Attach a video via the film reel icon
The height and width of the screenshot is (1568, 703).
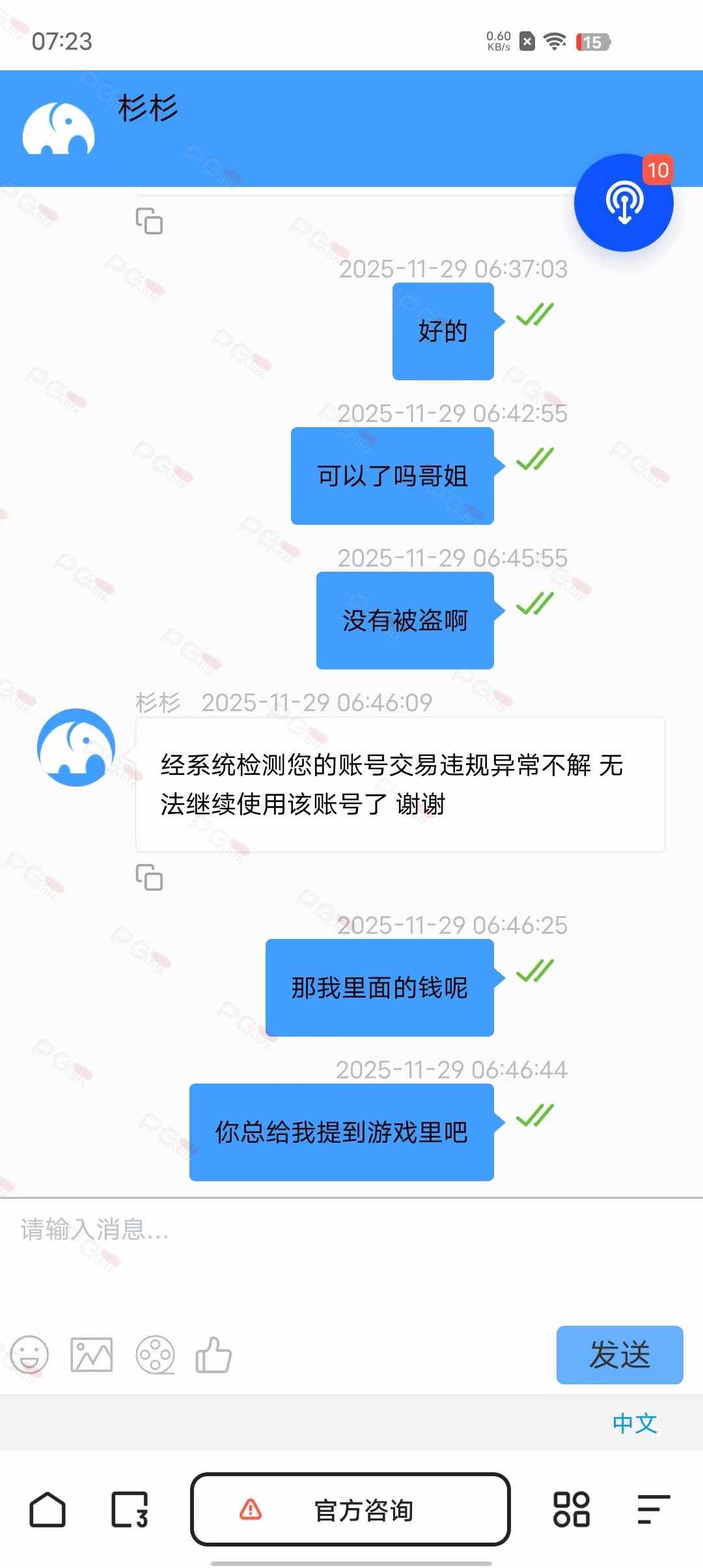click(155, 1355)
